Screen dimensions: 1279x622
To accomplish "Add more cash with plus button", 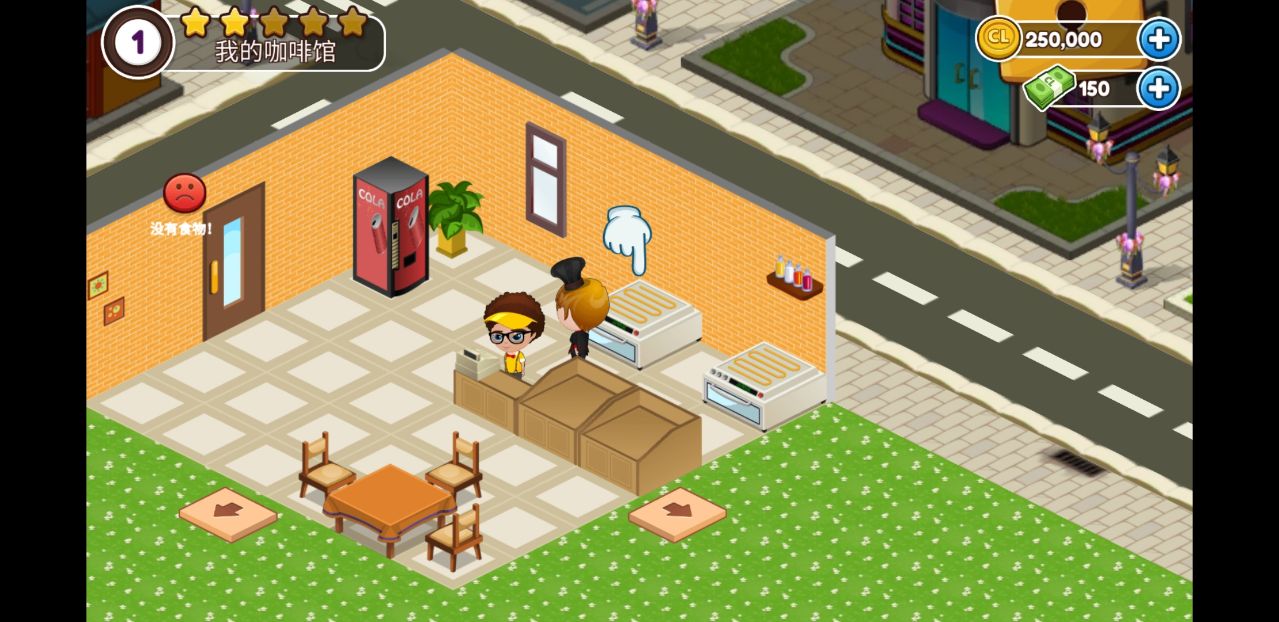I will [1159, 88].
